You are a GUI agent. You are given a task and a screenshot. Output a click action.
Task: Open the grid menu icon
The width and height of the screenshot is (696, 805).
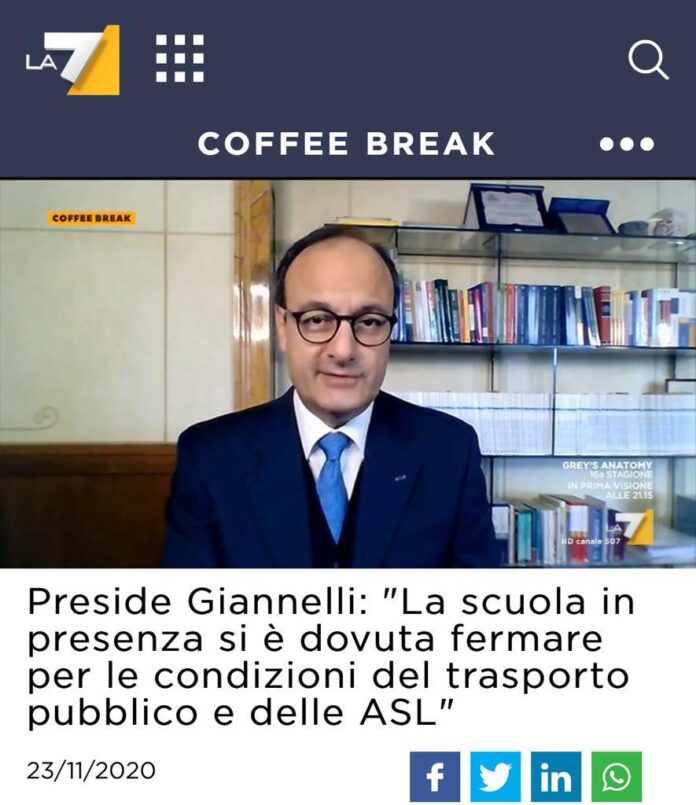(180, 59)
